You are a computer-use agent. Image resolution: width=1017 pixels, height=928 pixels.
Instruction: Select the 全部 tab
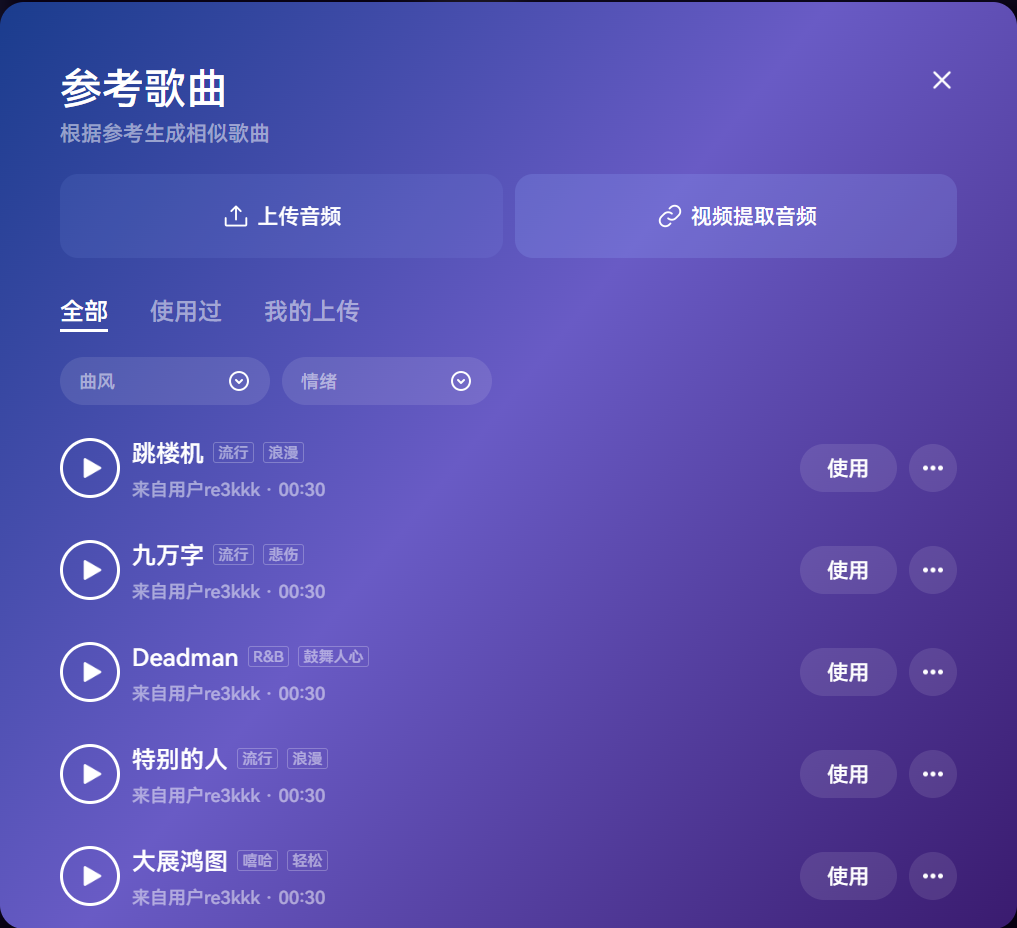tap(84, 311)
